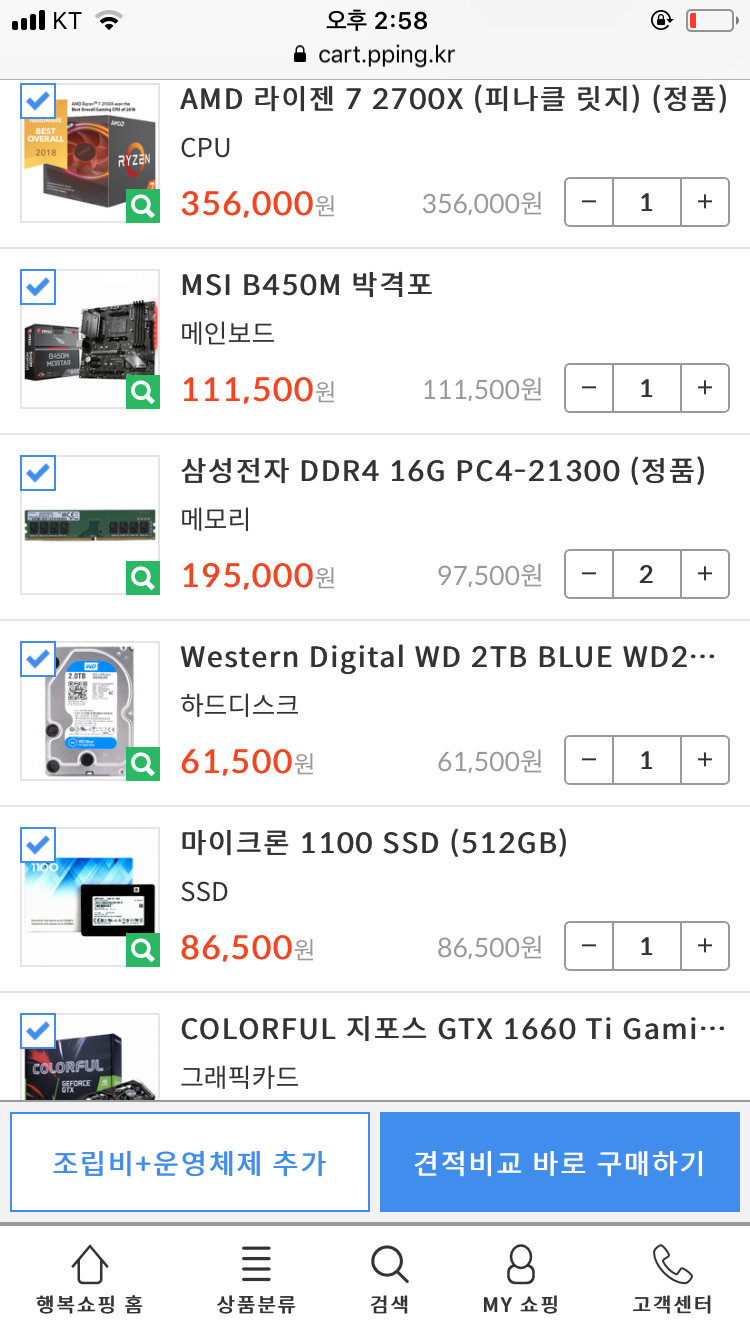
Task: Magnify the Western Digital WD 2TB image
Action: coord(143,763)
